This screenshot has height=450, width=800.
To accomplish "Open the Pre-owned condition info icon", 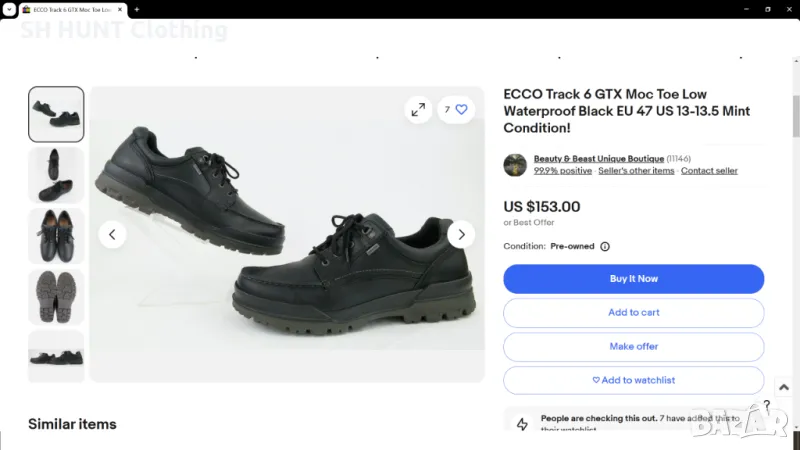I will pos(605,246).
